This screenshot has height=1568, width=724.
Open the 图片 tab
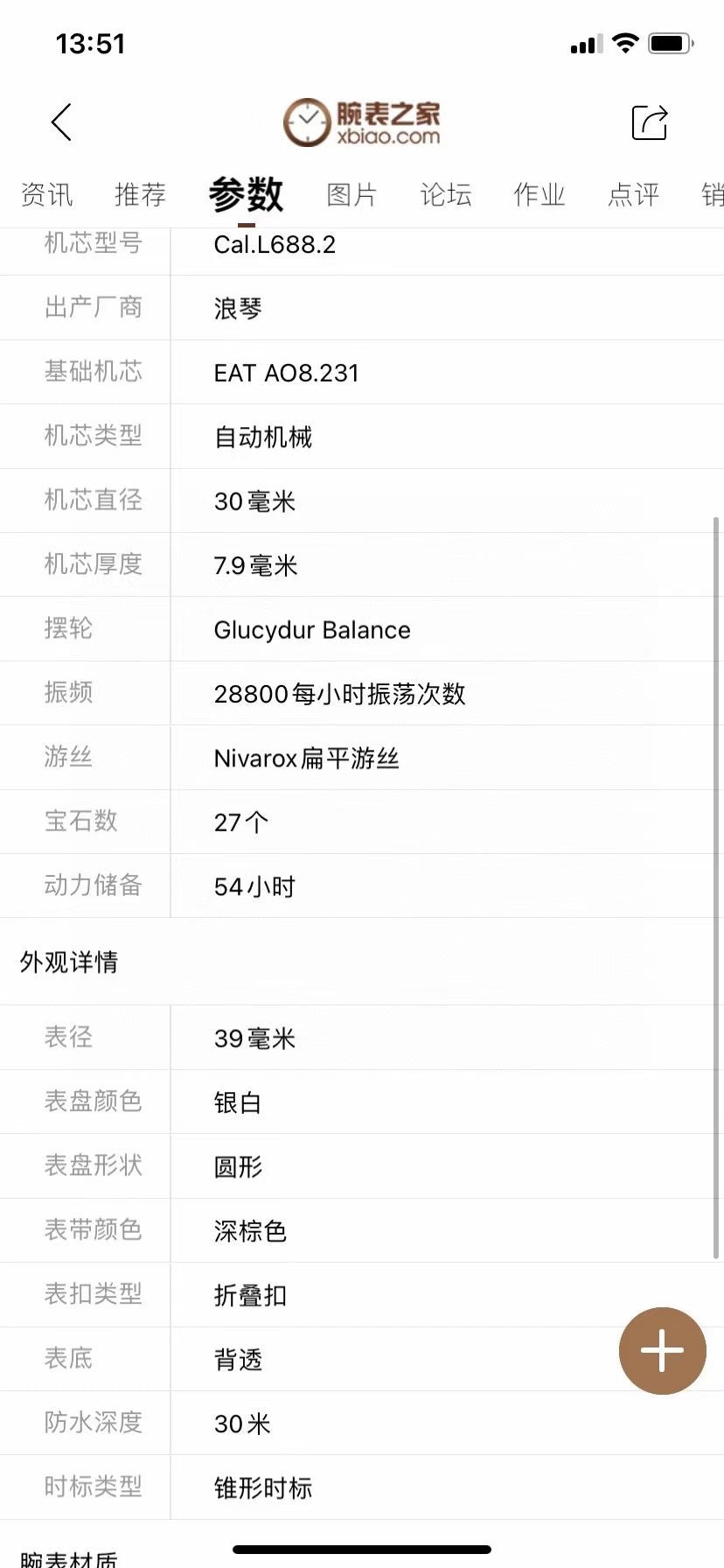[352, 194]
